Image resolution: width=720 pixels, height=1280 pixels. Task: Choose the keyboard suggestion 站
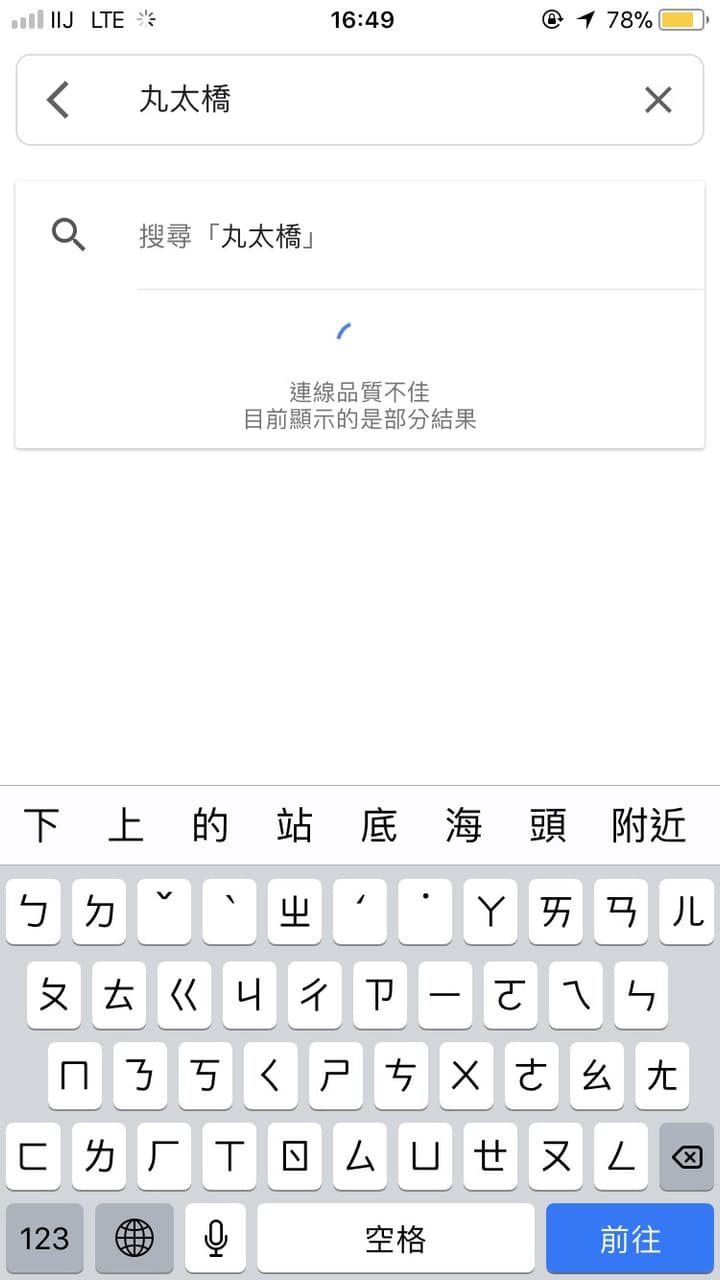pyautogui.click(x=294, y=826)
